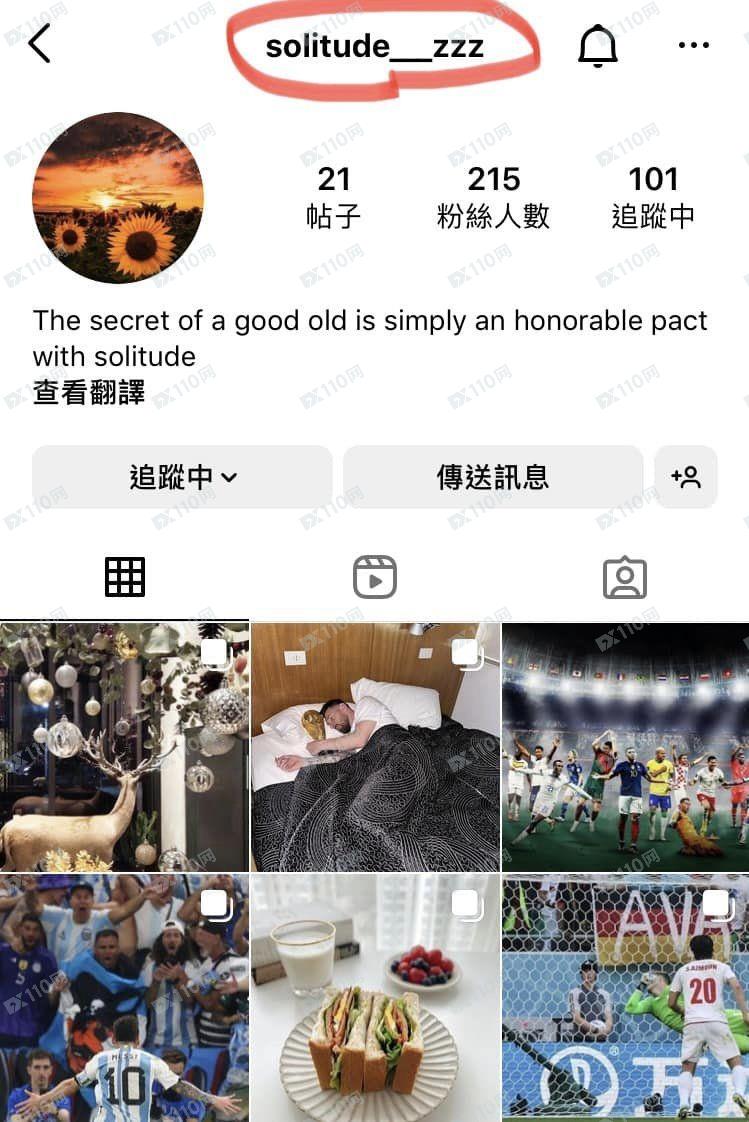Open the notifications bell for this profile
The height and width of the screenshot is (1122, 749).
pos(597,45)
